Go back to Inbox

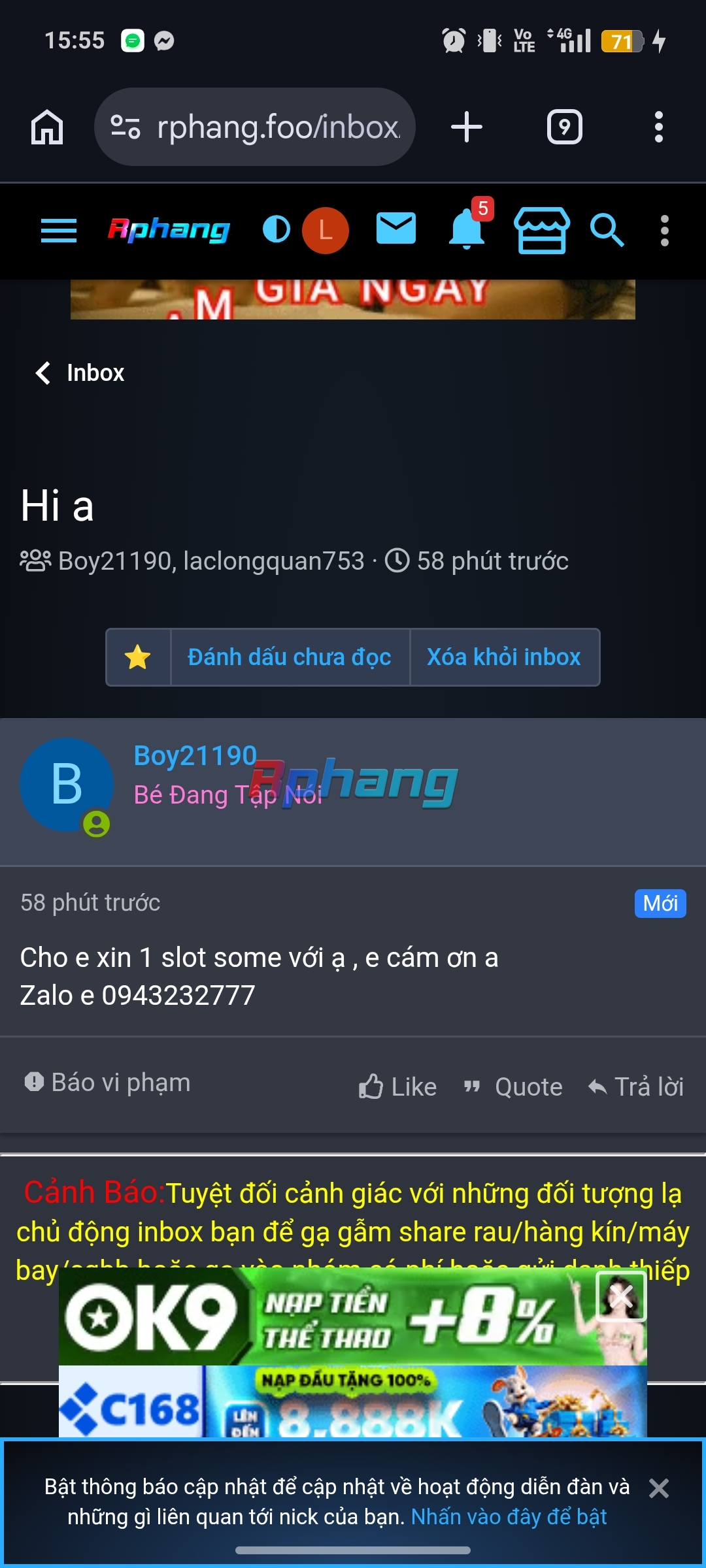coord(80,373)
